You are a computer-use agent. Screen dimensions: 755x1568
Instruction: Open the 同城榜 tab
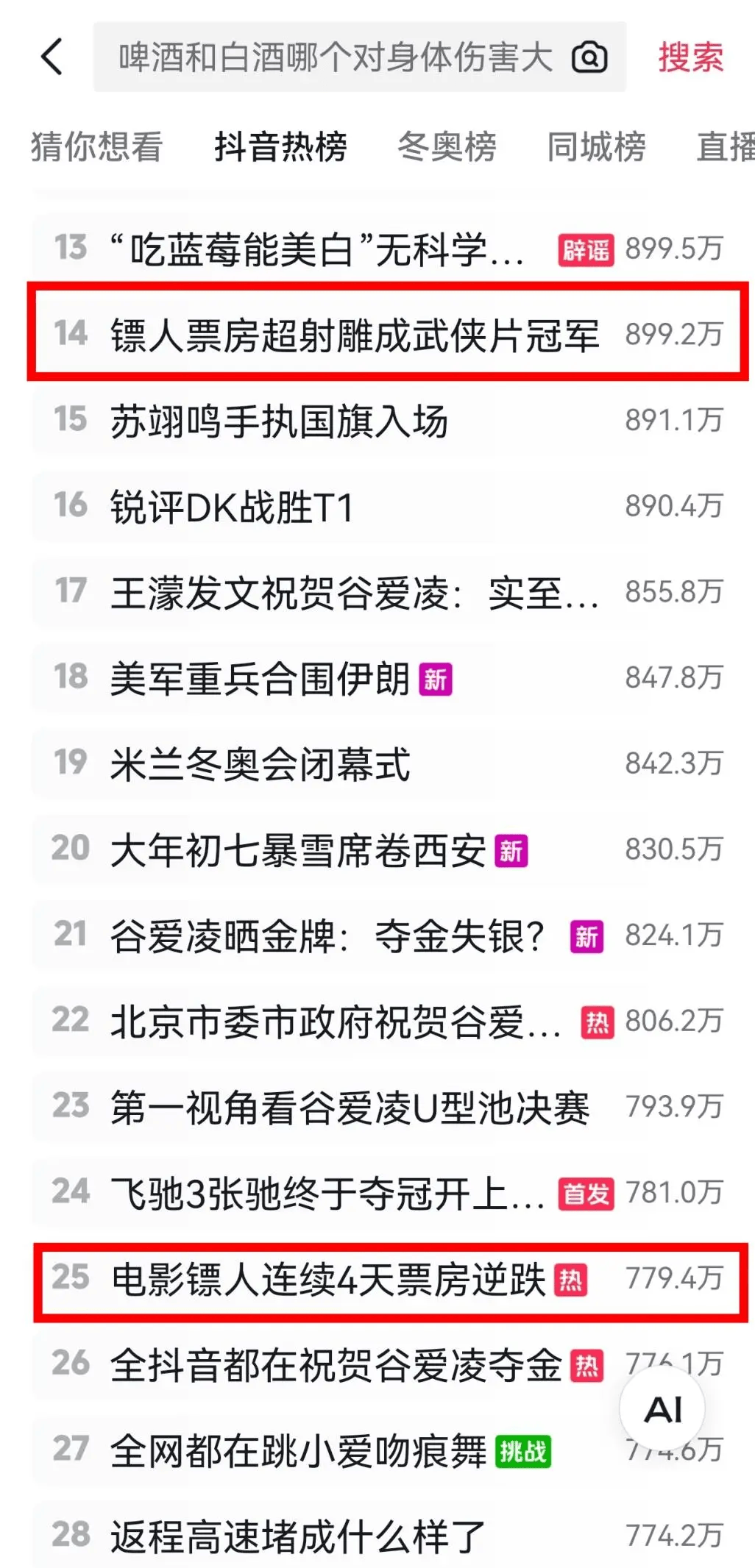tap(596, 146)
